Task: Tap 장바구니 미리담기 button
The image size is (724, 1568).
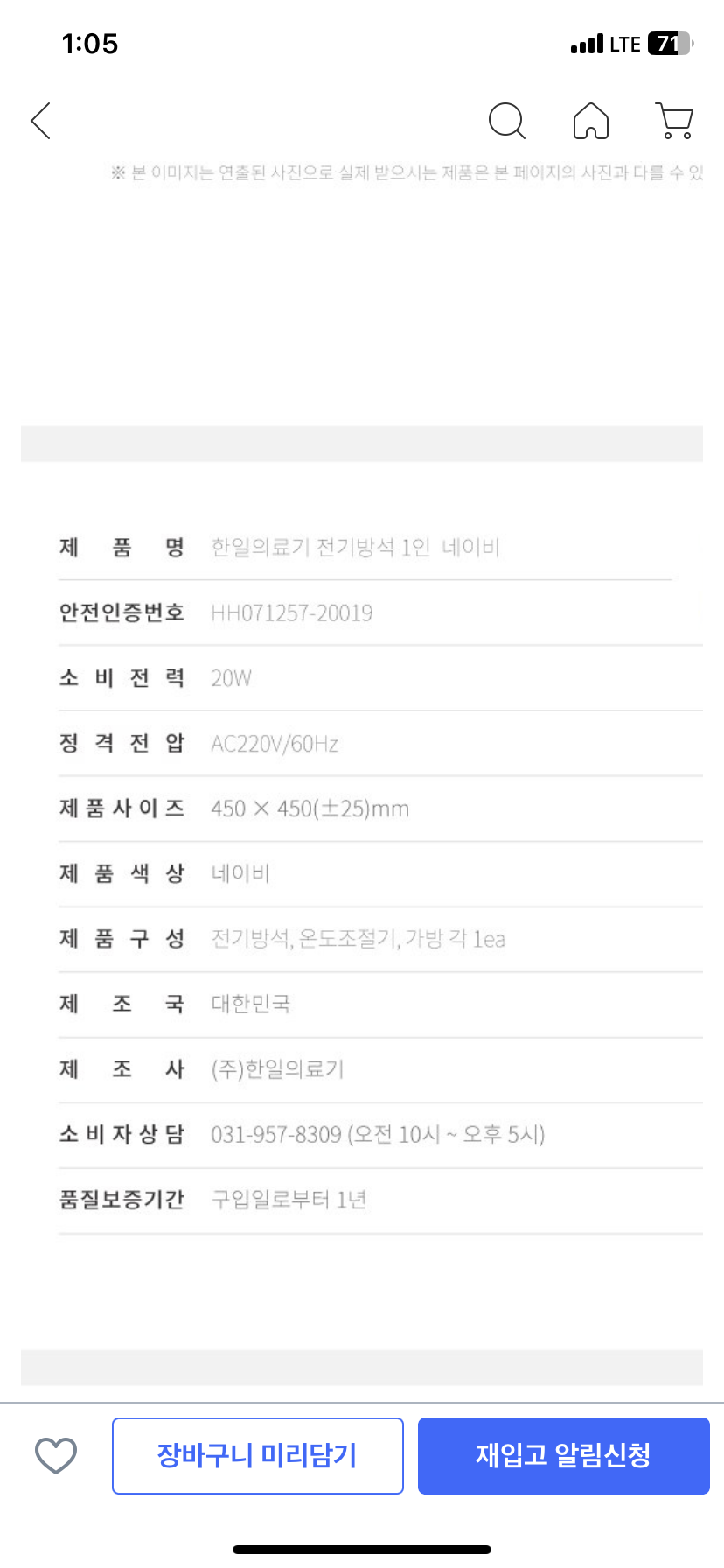Action: click(258, 1455)
